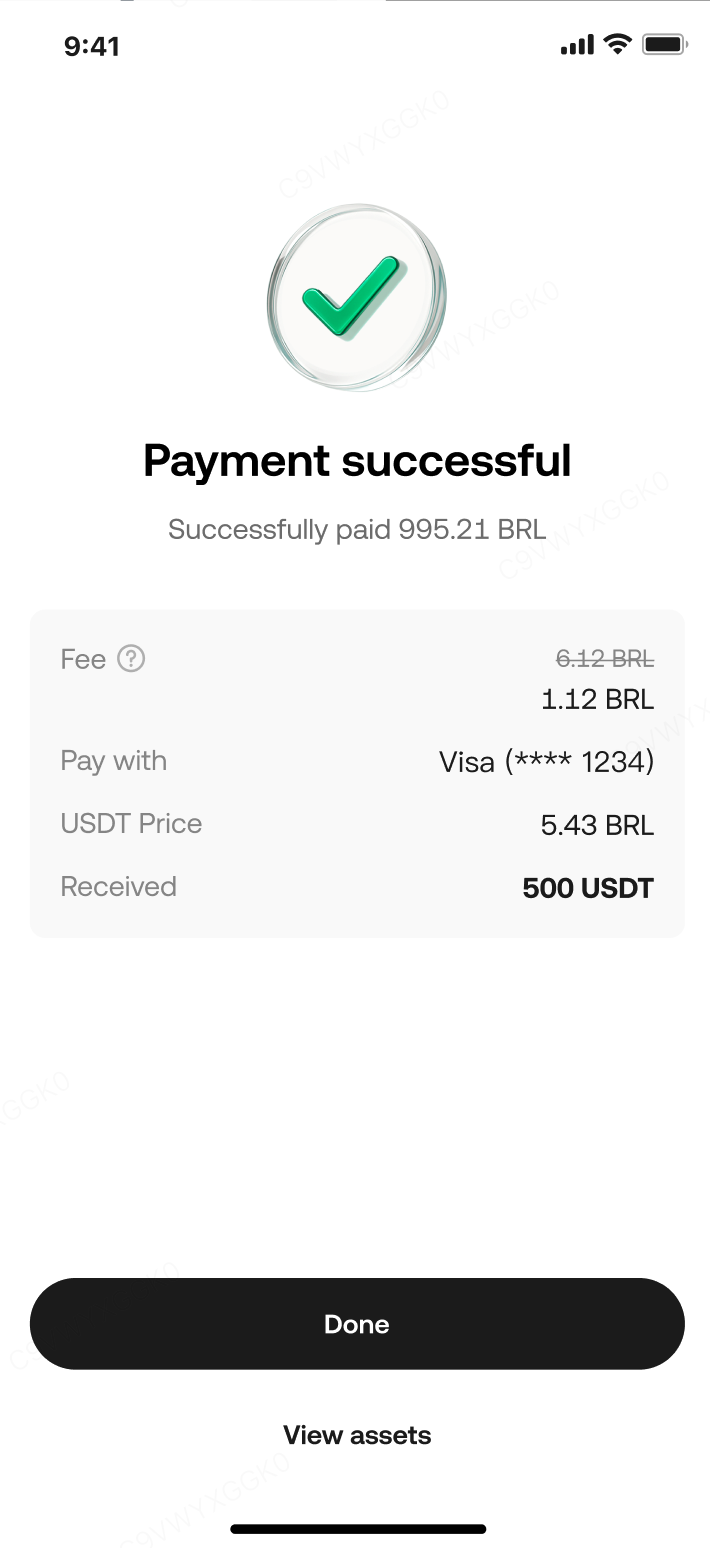
Task: Show fee info via question mark icon
Action: [131, 659]
